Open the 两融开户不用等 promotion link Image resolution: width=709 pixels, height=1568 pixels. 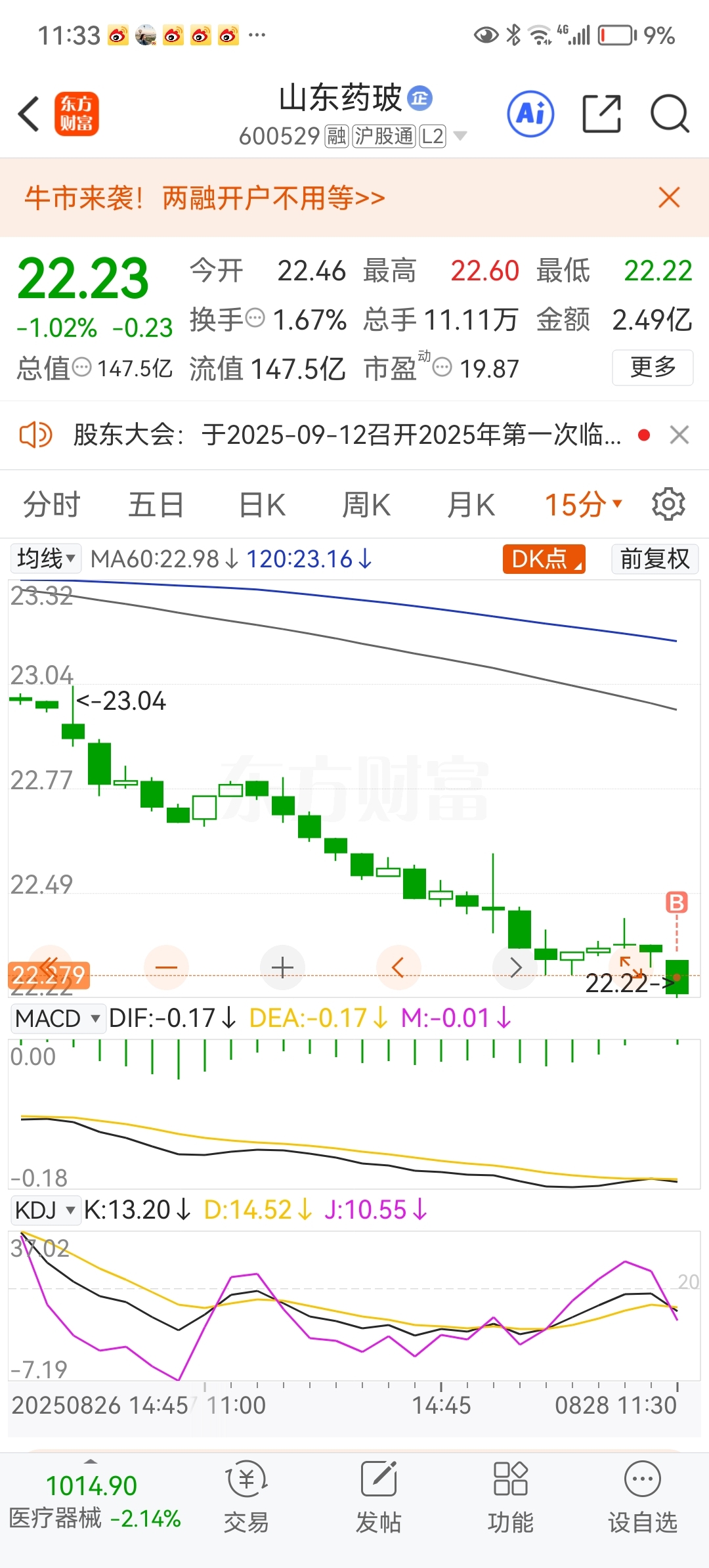273,198
